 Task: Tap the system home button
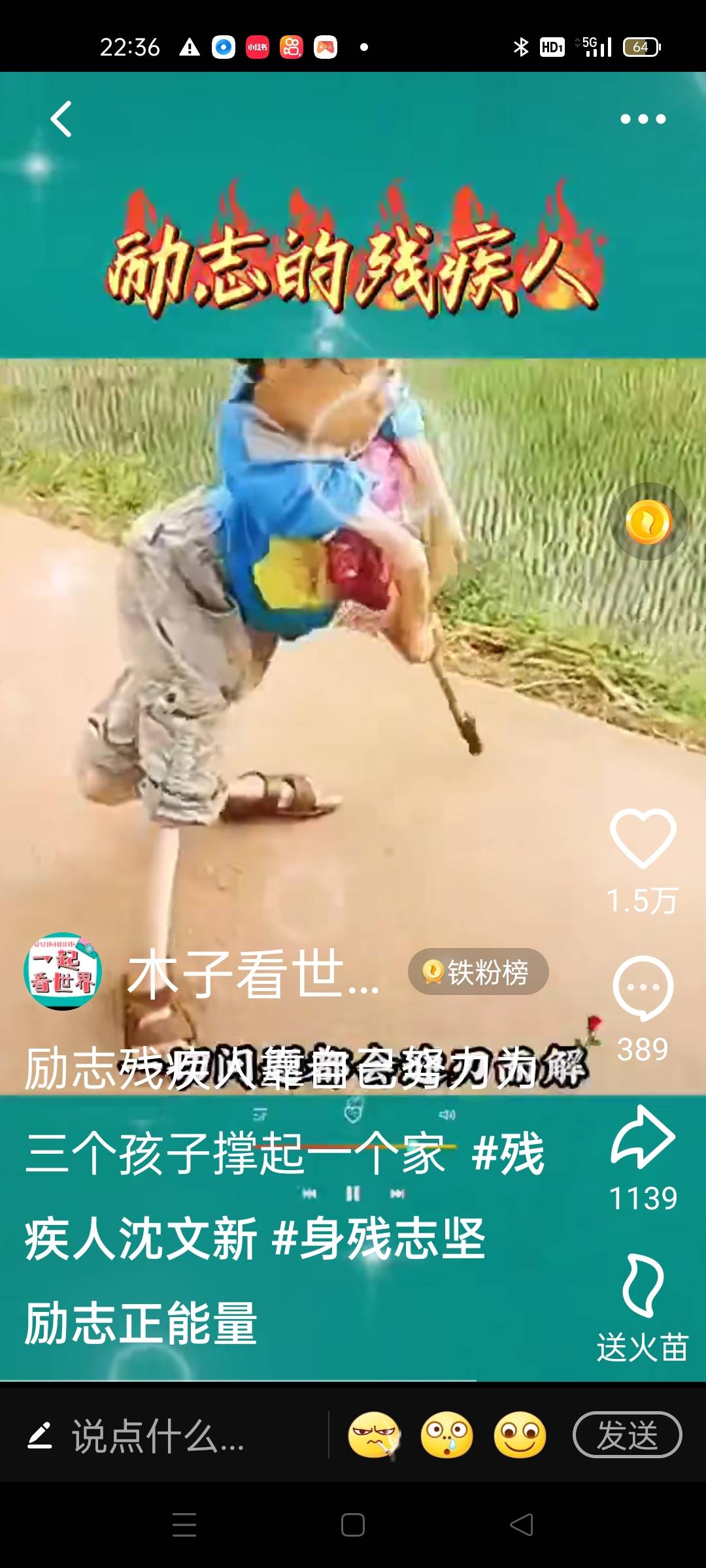point(353,1525)
